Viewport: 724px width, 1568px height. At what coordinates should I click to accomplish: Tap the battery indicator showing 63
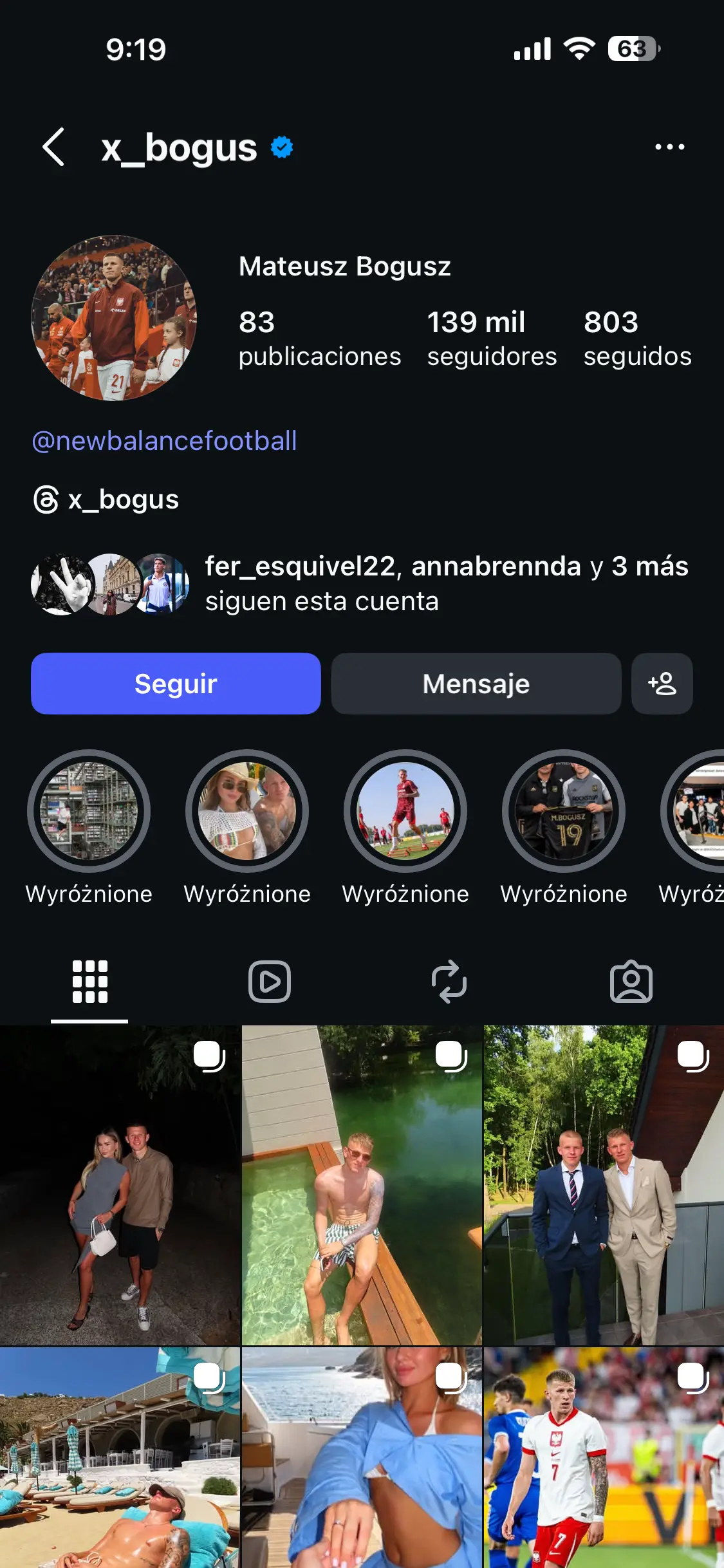tap(633, 48)
